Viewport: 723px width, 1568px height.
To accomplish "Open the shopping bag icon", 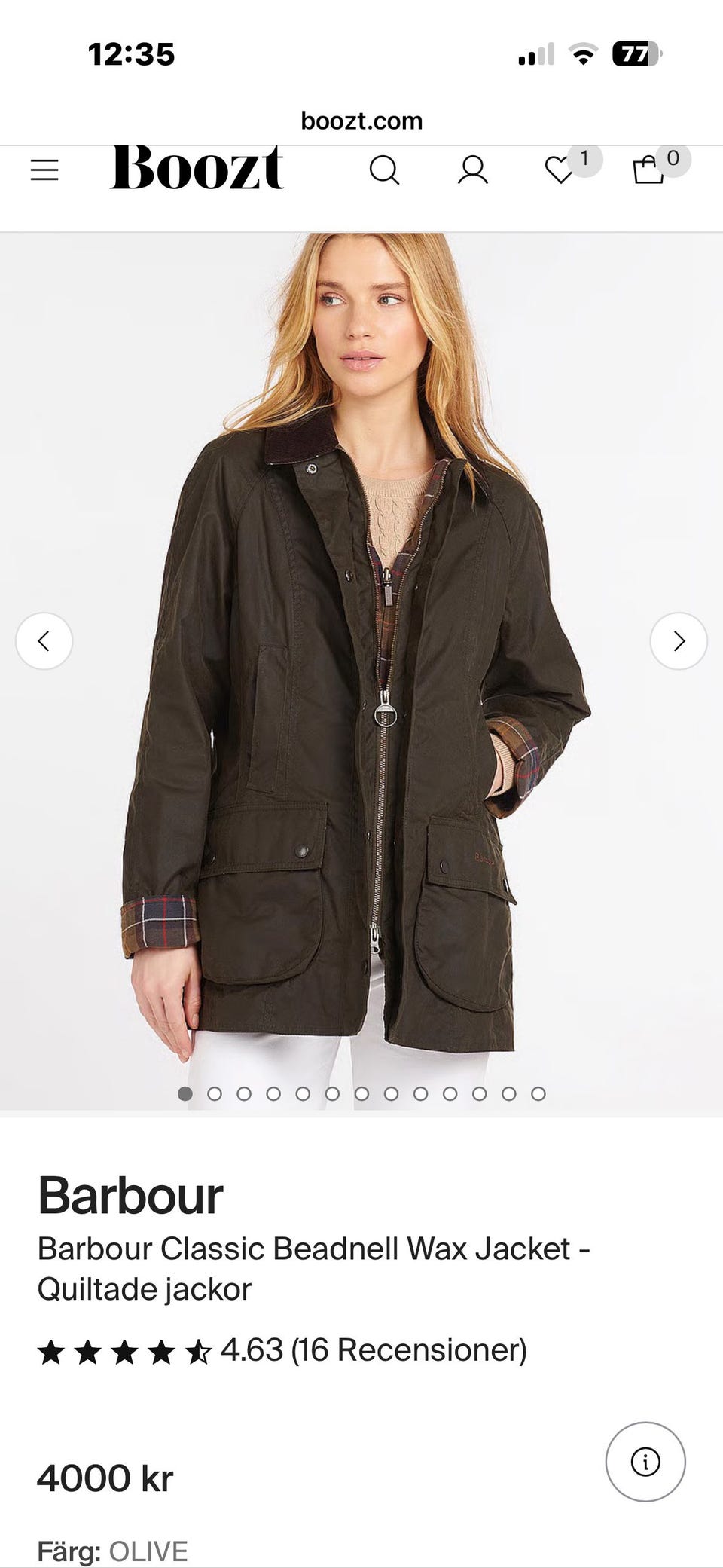I will point(648,170).
